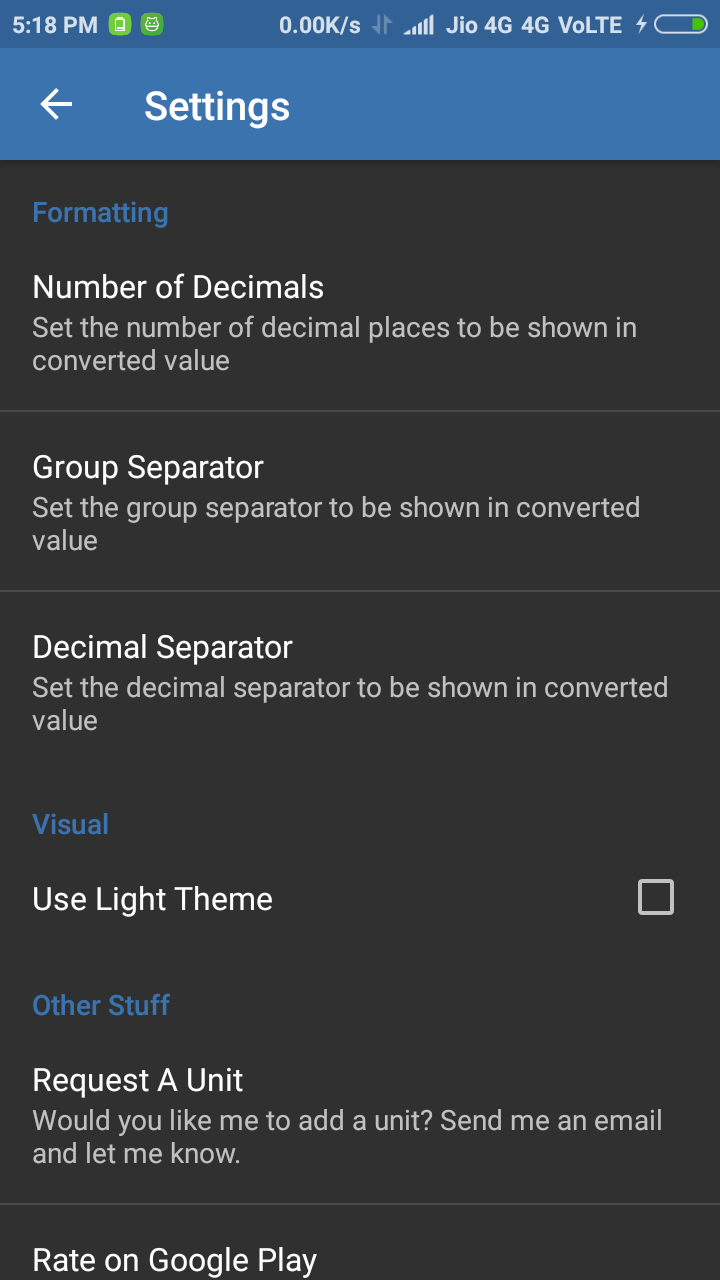The height and width of the screenshot is (1280, 720).
Task: Open Number of Decimals setting
Action: (360, 322)
